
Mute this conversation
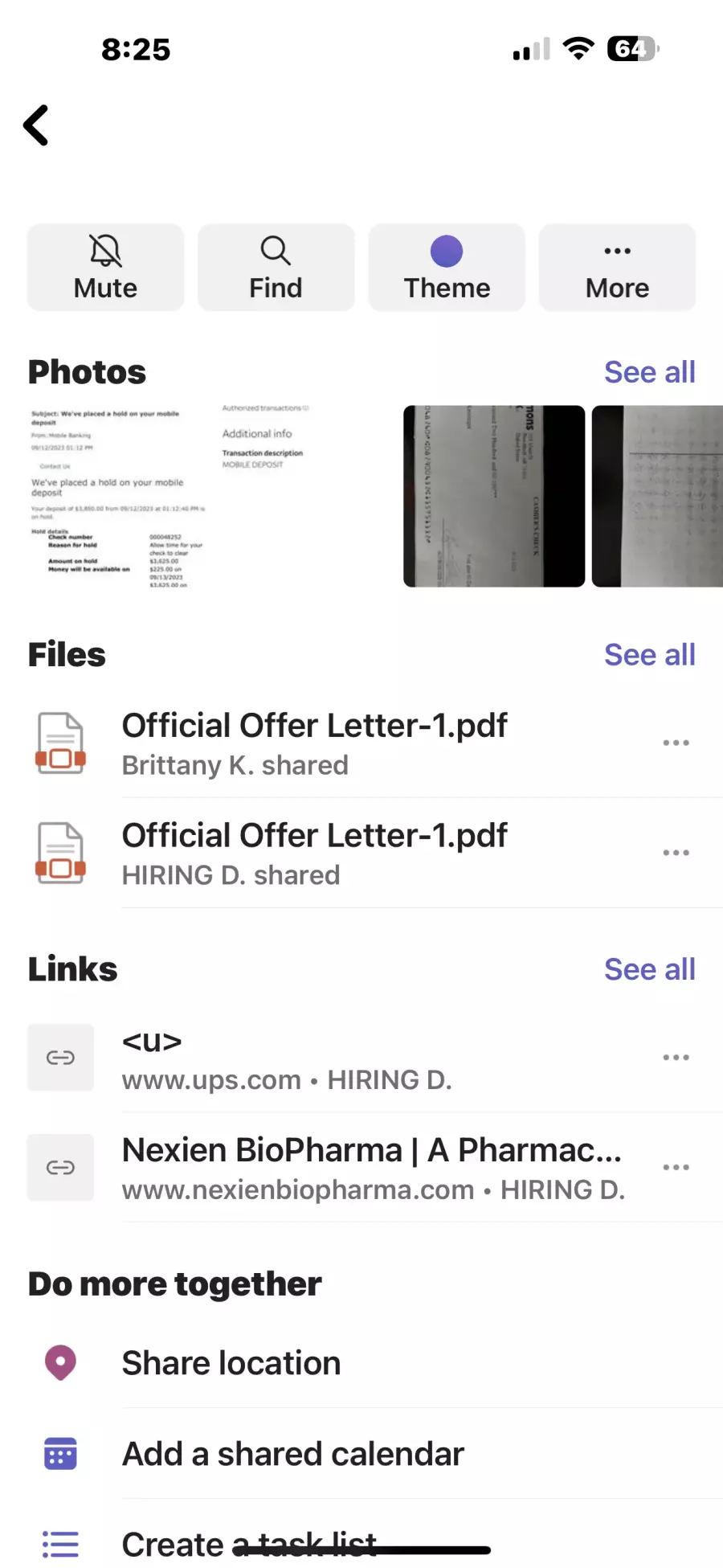coord(105,268)
